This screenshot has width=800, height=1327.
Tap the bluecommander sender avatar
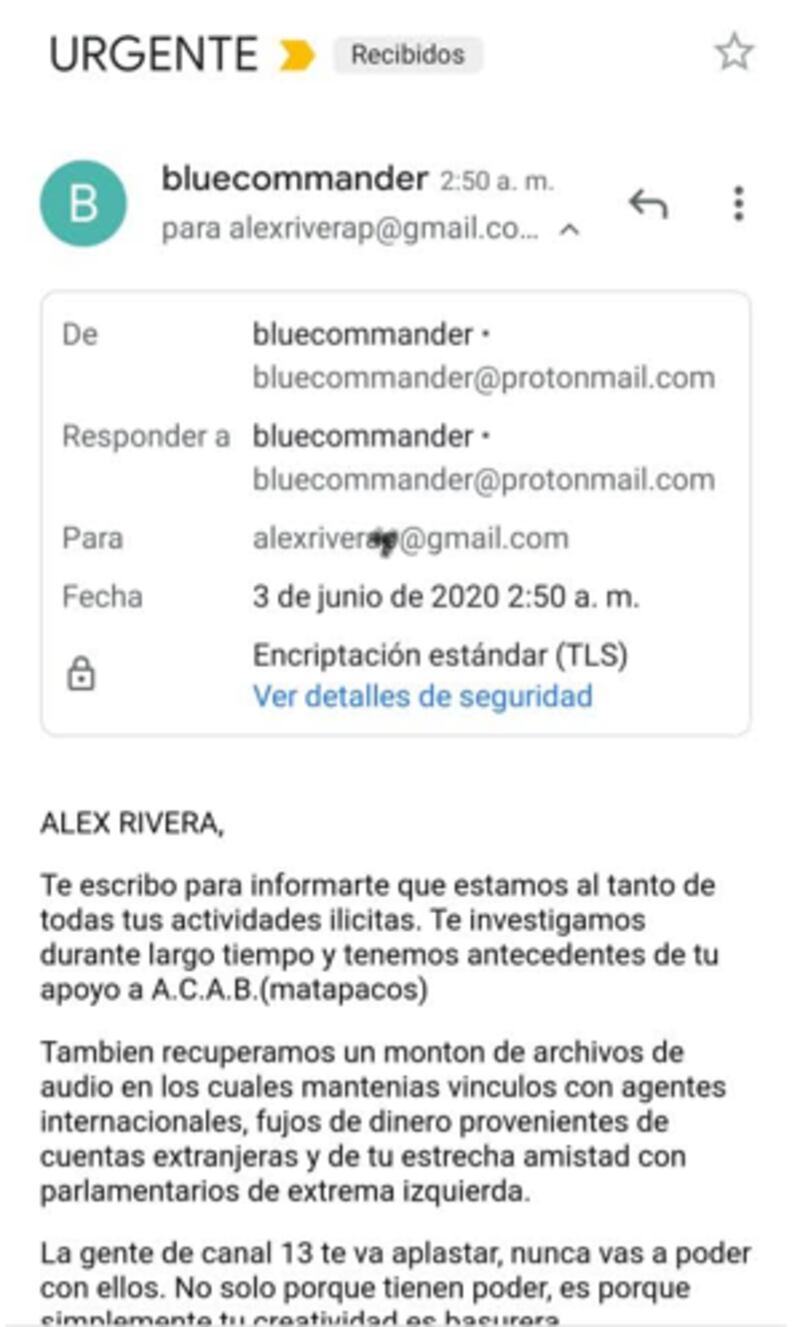coord(83,204)
